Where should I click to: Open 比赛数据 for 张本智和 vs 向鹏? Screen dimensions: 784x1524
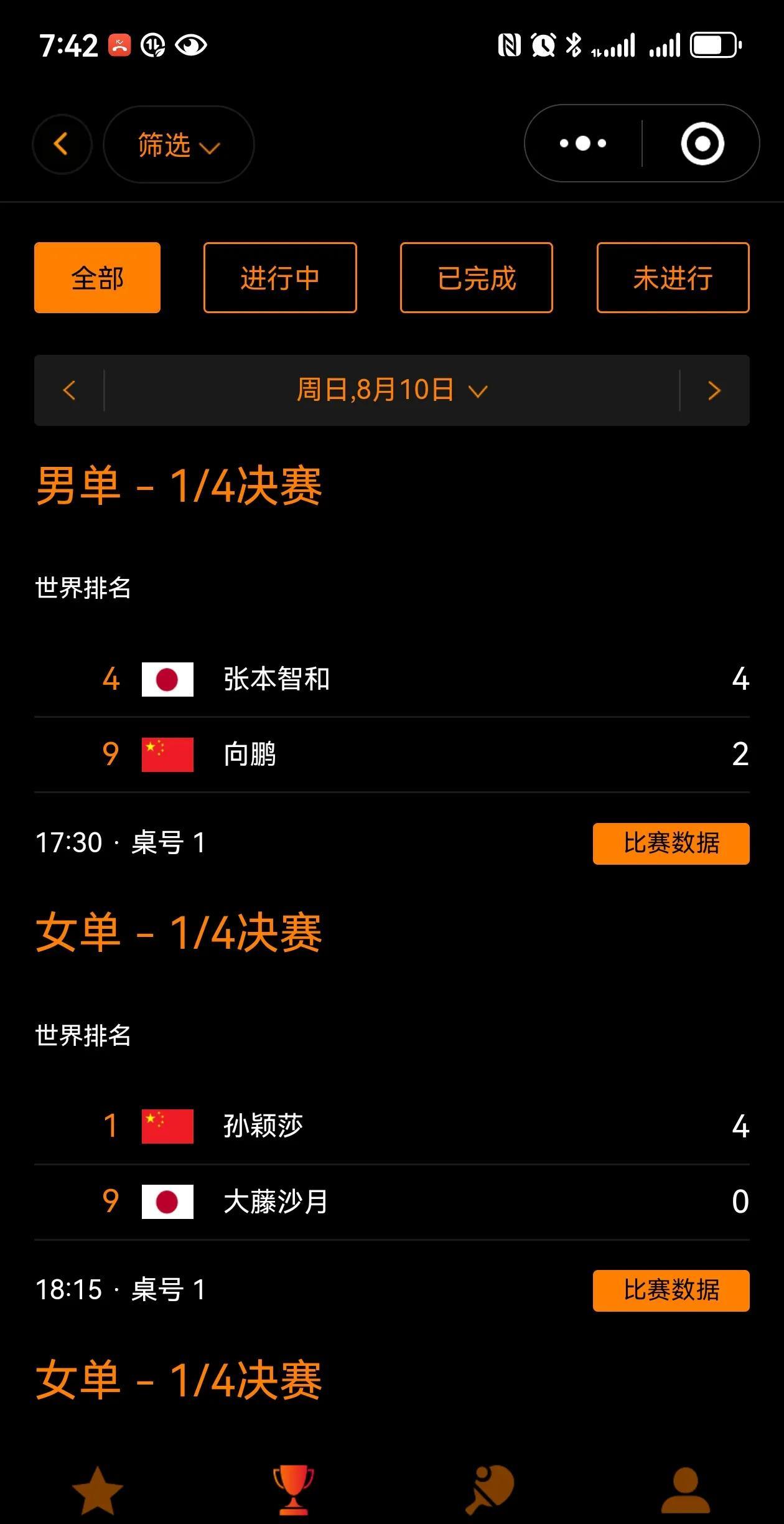(x=671, y=844)
